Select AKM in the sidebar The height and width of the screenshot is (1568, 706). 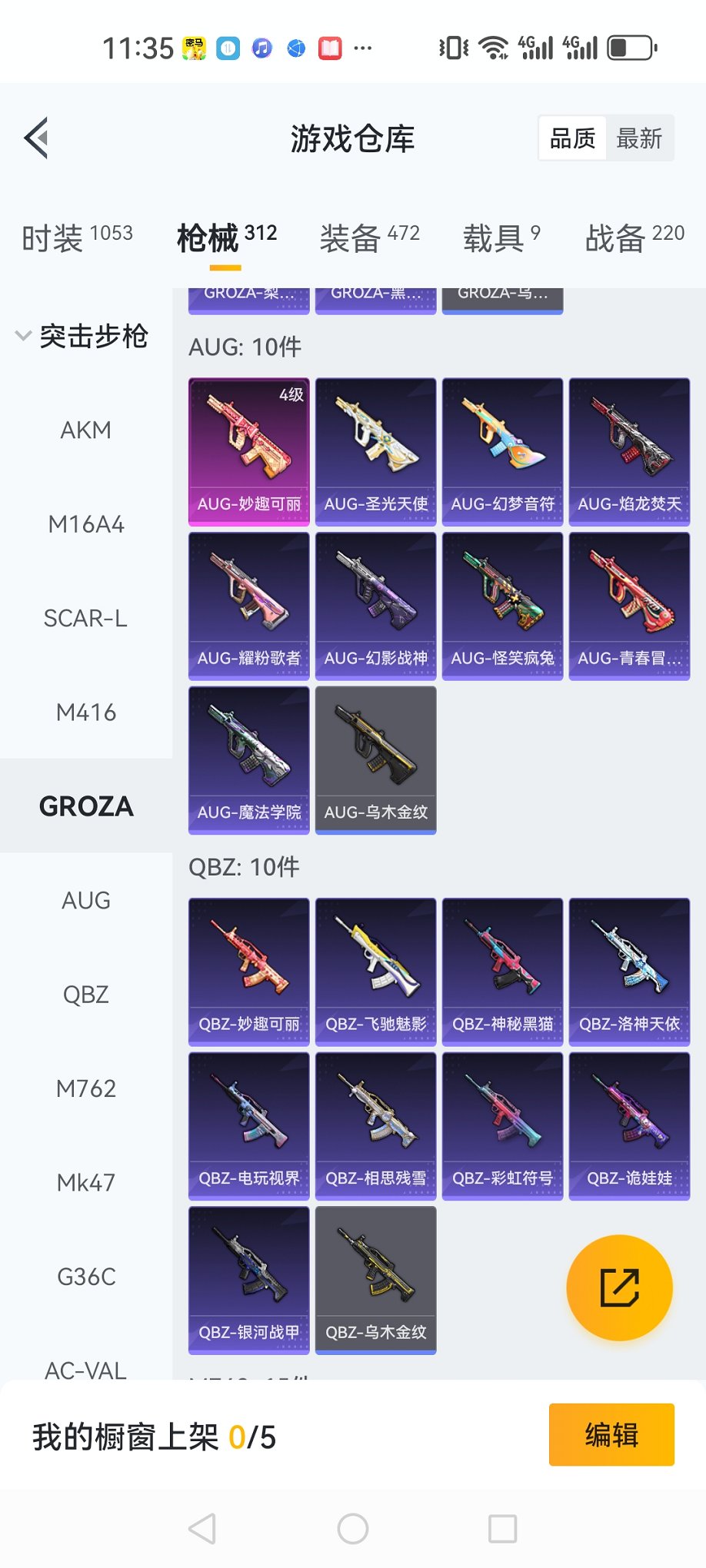tap(86, 430)
